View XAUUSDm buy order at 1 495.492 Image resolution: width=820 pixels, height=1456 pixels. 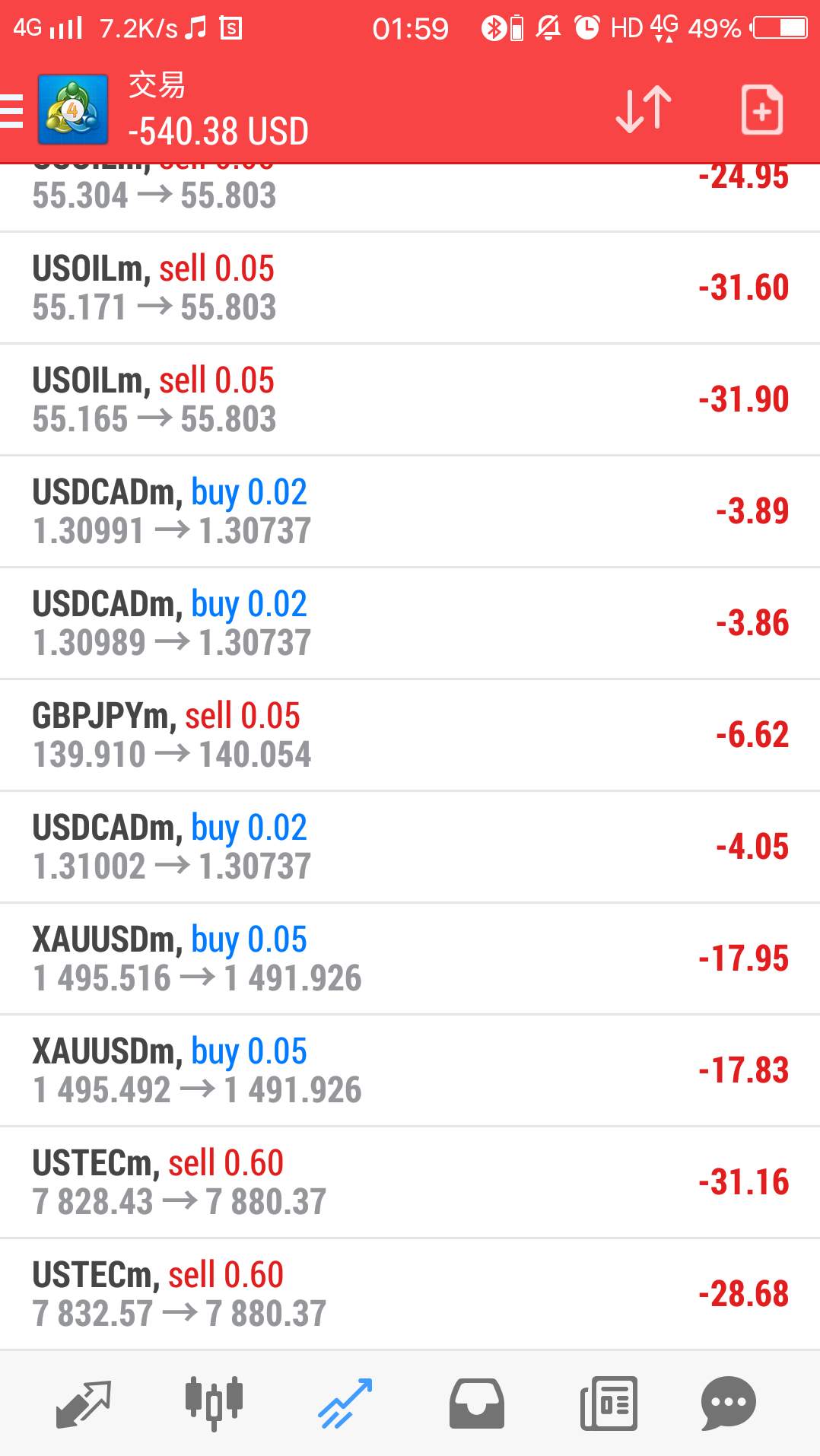[410, 1071]
